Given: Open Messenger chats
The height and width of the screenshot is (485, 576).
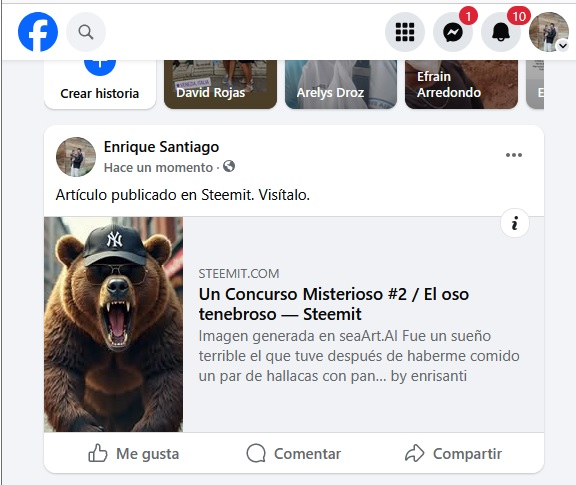Looking at the screenshot, I should tap(453, 32).
